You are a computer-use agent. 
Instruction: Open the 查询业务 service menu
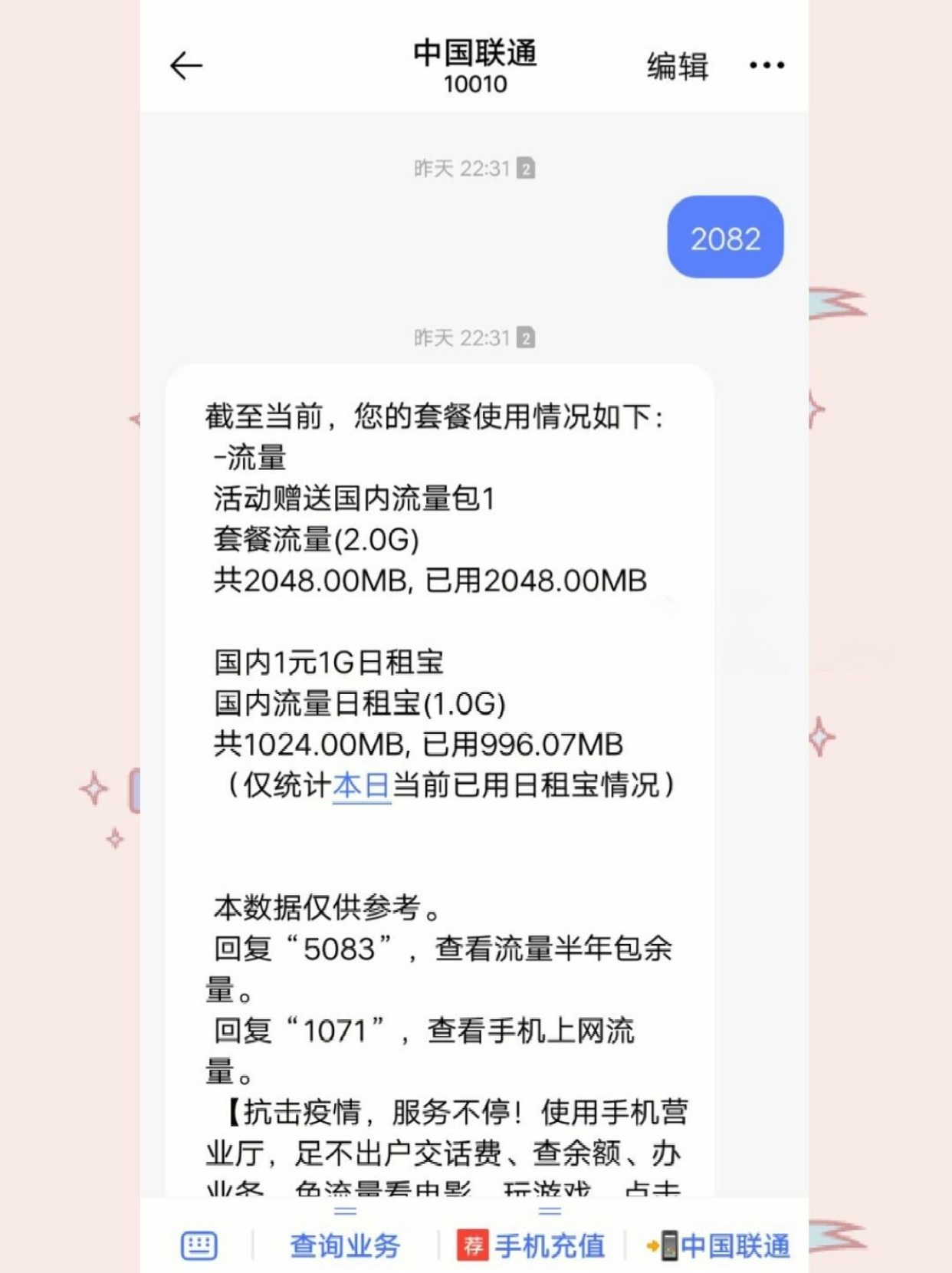pyautogui.click(x=345, y=1245)
